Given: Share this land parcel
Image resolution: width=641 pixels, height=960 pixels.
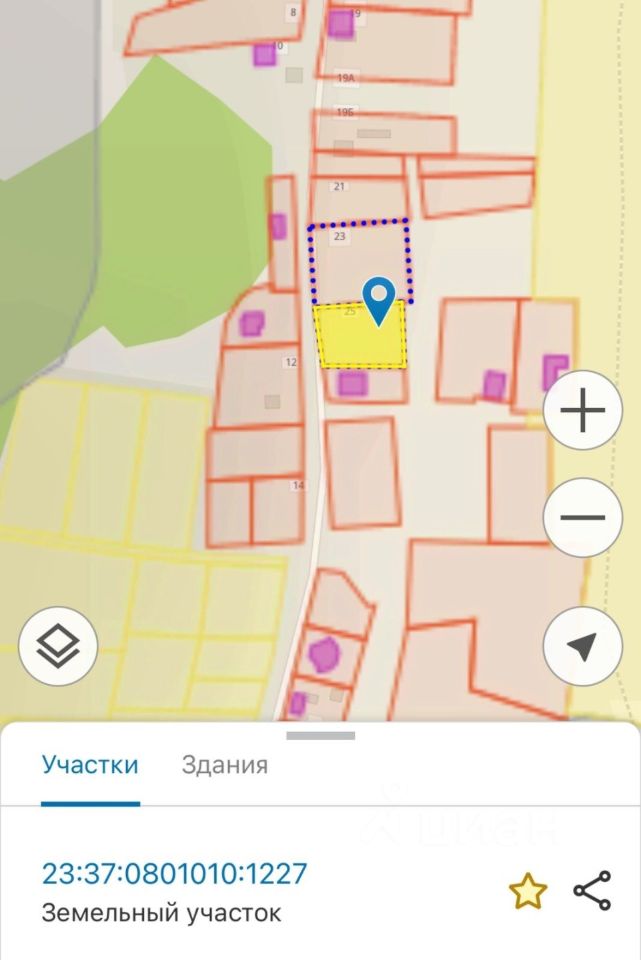Looking at the screenshot, I should coord(592,890).
